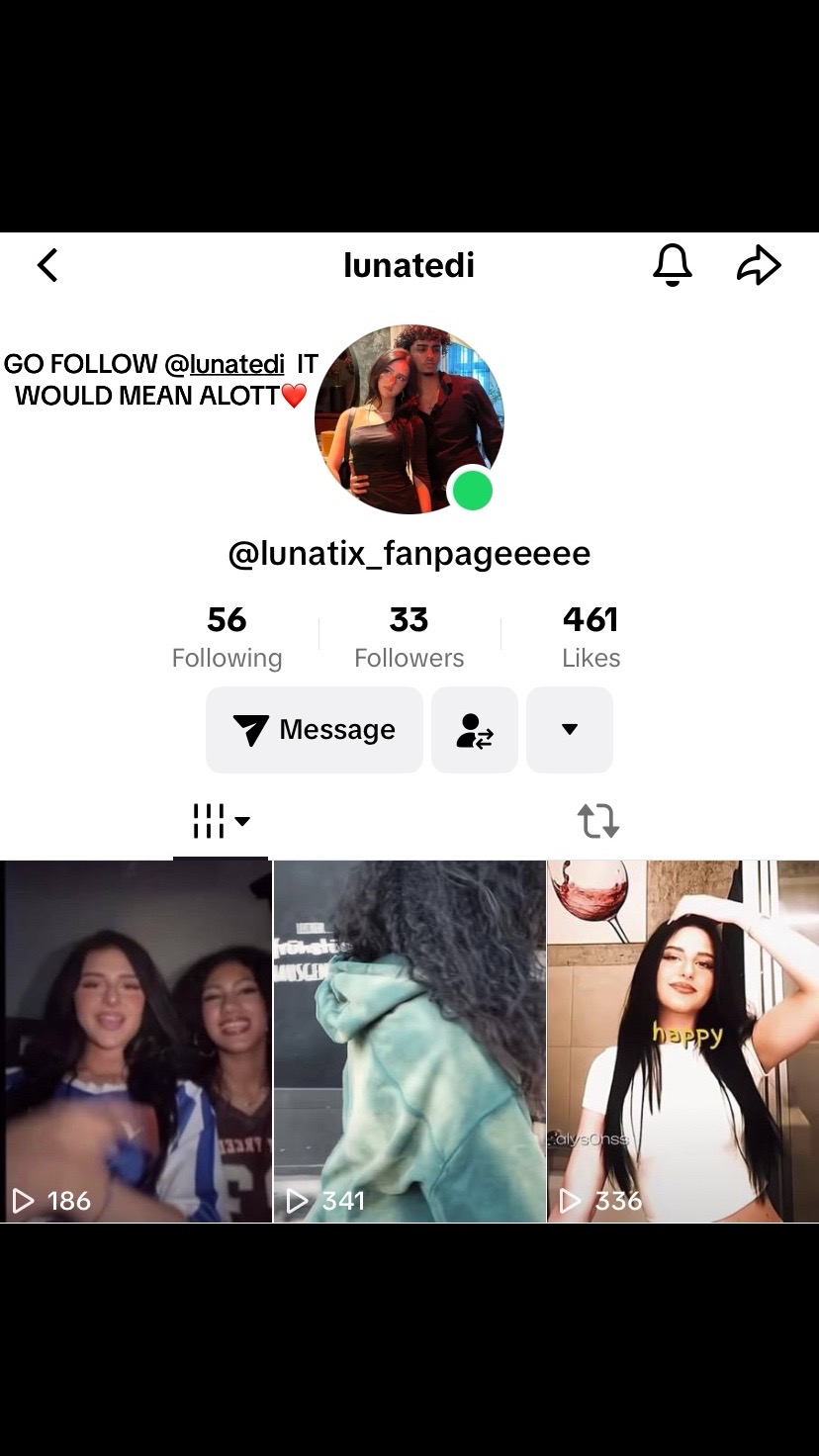Open the video with 186 views
The height and width of the screenshot is (1456, 819).
coord(136,1041)
